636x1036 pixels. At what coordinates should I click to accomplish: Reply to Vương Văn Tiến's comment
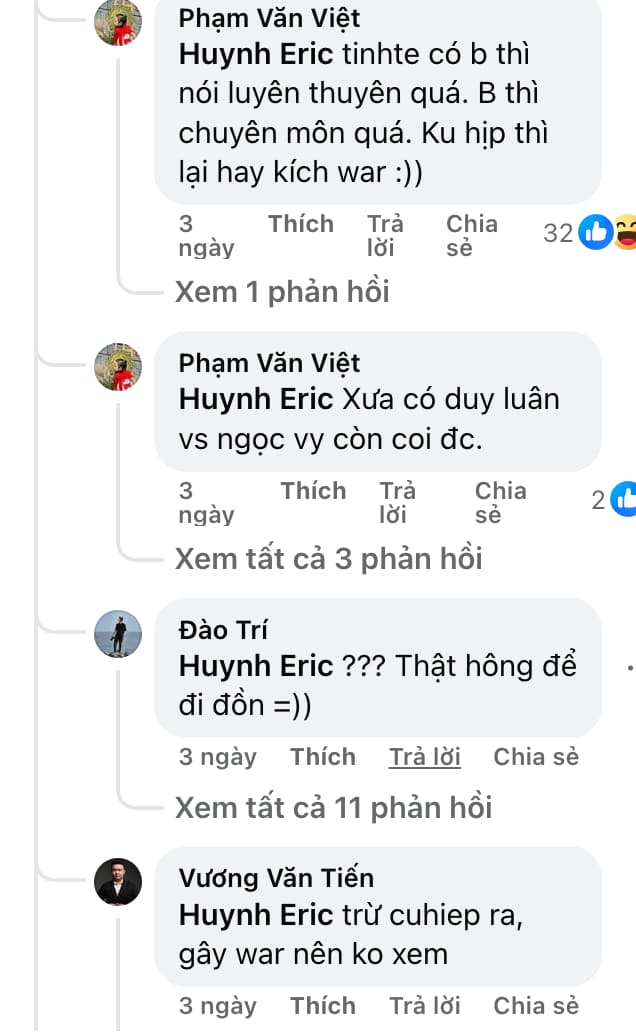[424, 1006]
